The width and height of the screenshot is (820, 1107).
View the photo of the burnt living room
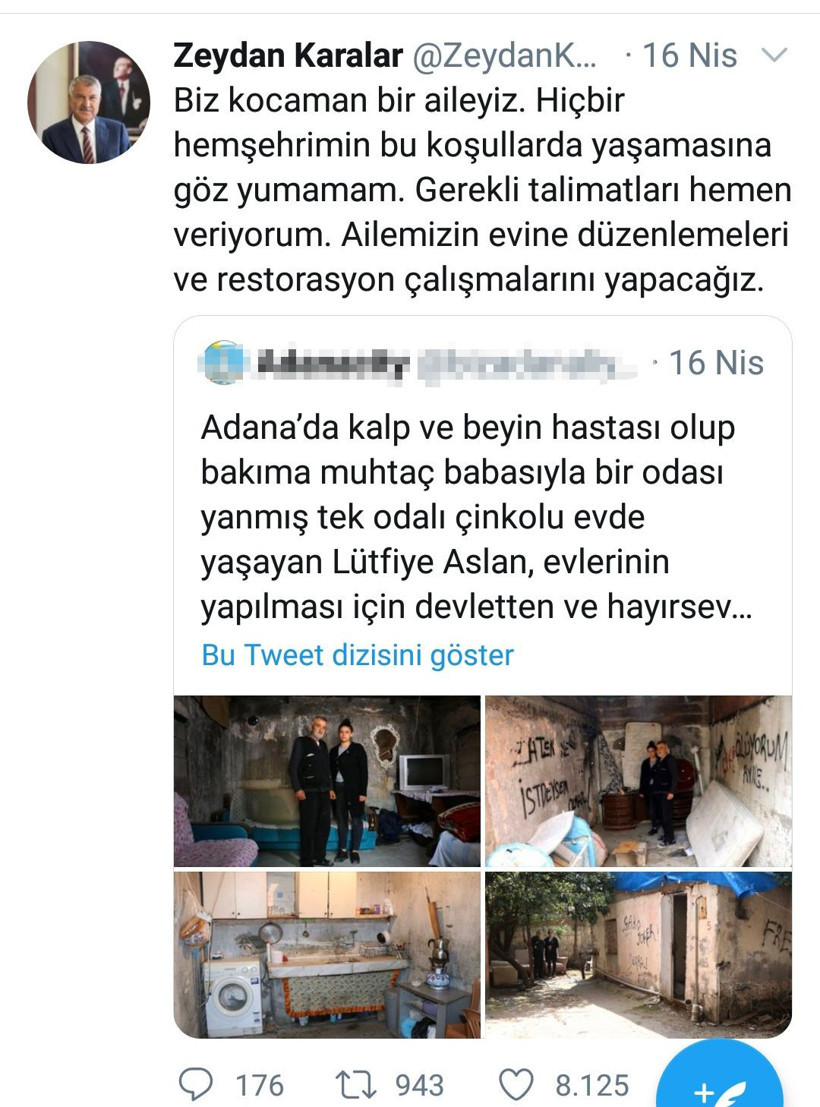327,779
